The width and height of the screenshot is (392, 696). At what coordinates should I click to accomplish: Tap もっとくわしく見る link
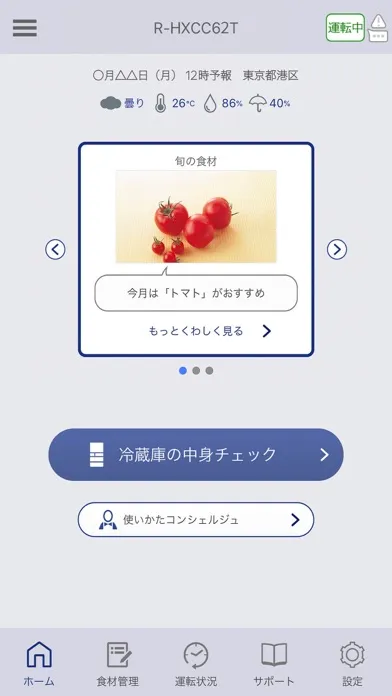[x=210, y=331]
